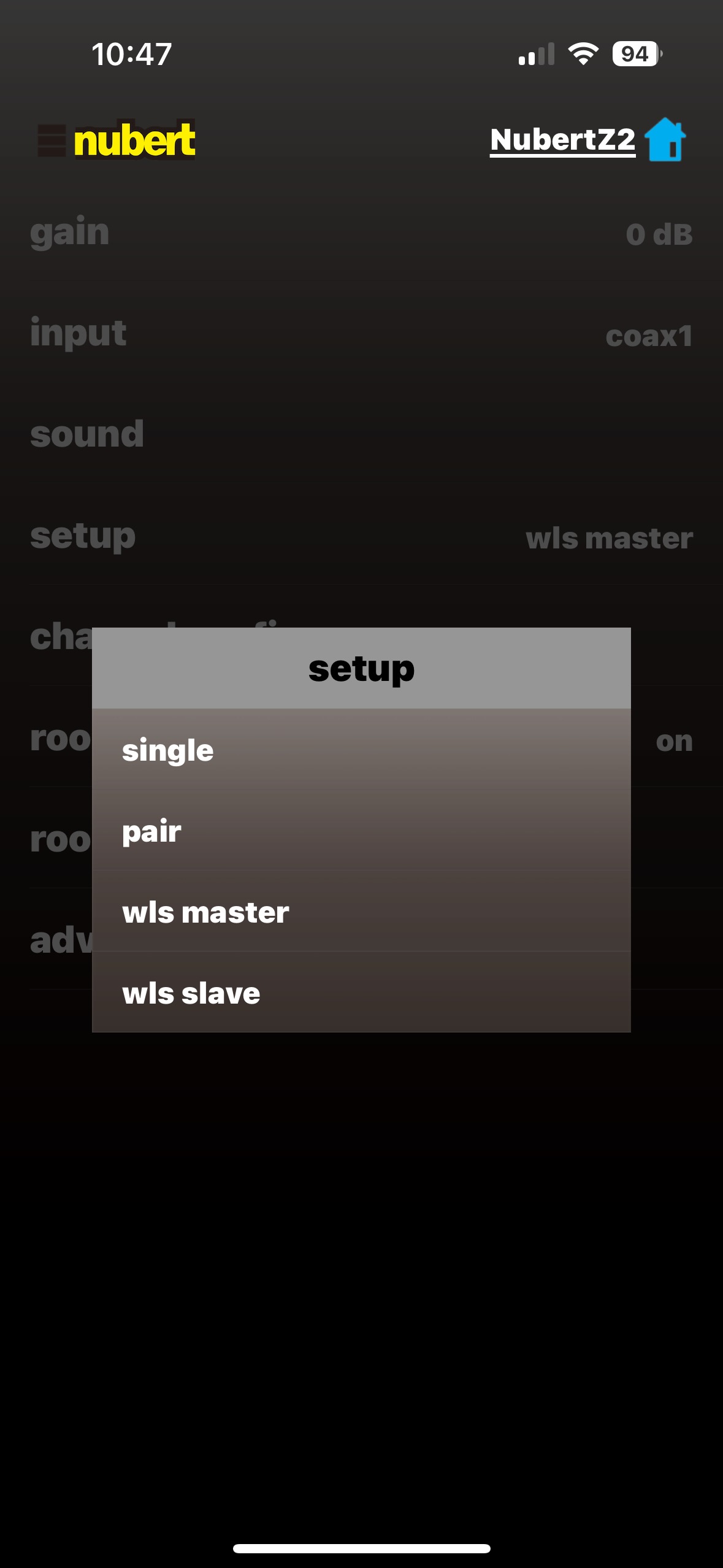Set setup mode to wls slave
This screenshot has height=1568, width=723.
[361, 992]
